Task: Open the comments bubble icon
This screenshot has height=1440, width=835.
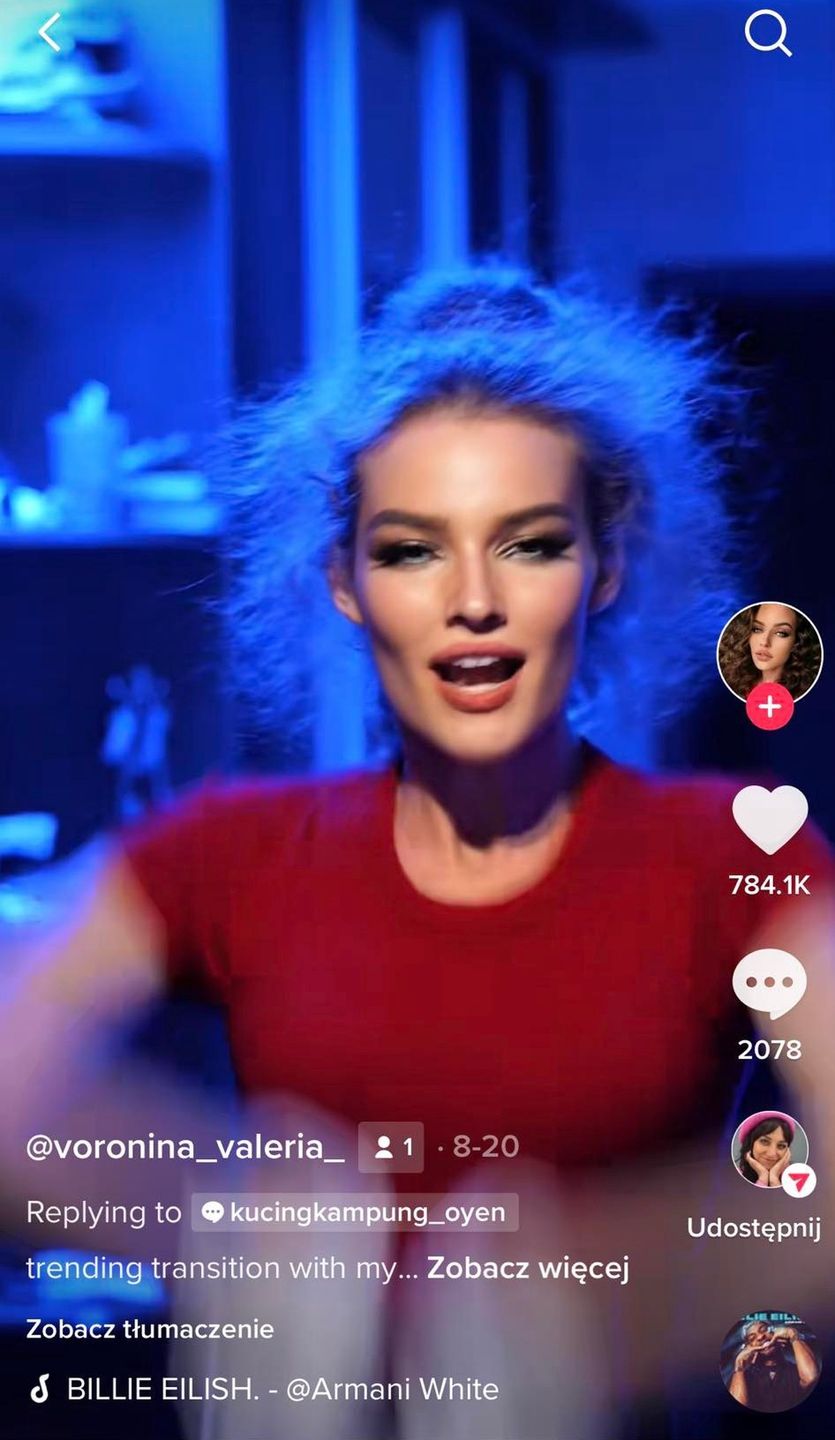Action: click(x=769, y=984)
